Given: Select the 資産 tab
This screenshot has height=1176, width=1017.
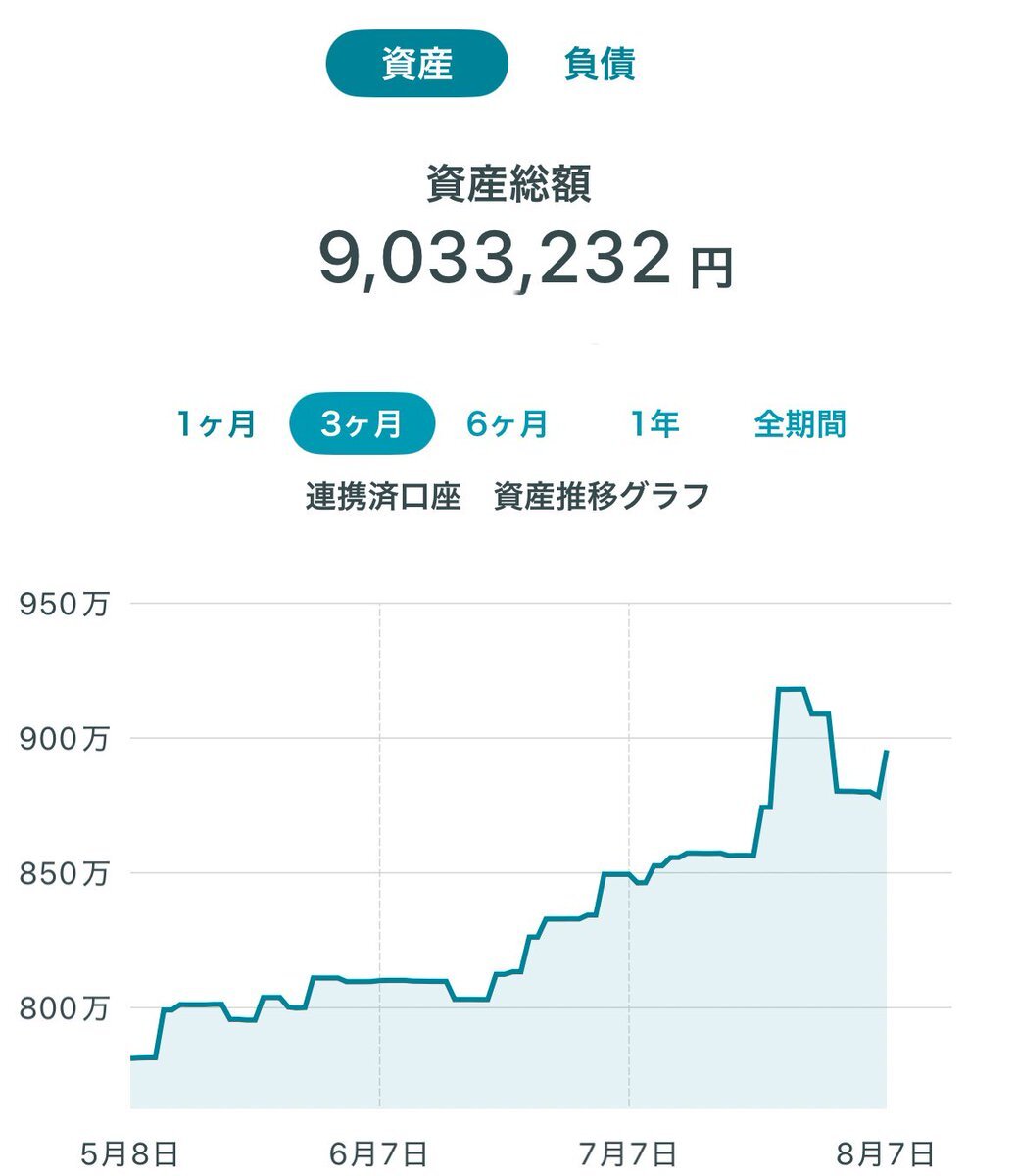Looking at the screenshot, I should (416, 64).
